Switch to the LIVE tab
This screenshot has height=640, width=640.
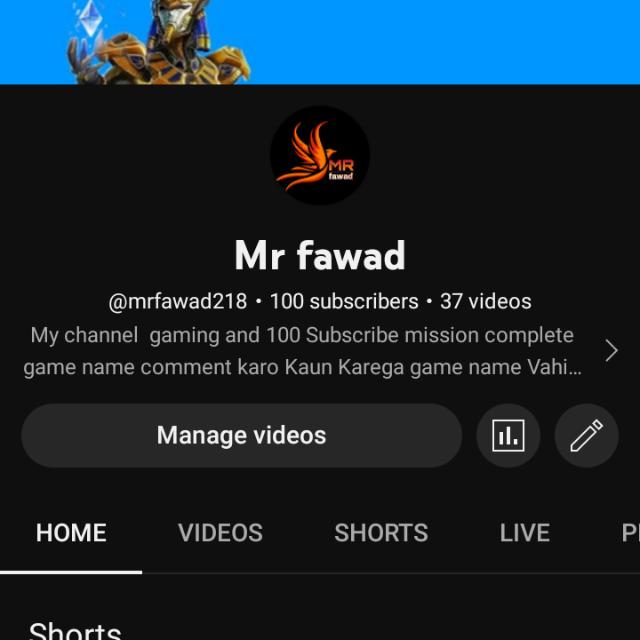[x=524, y=533]
